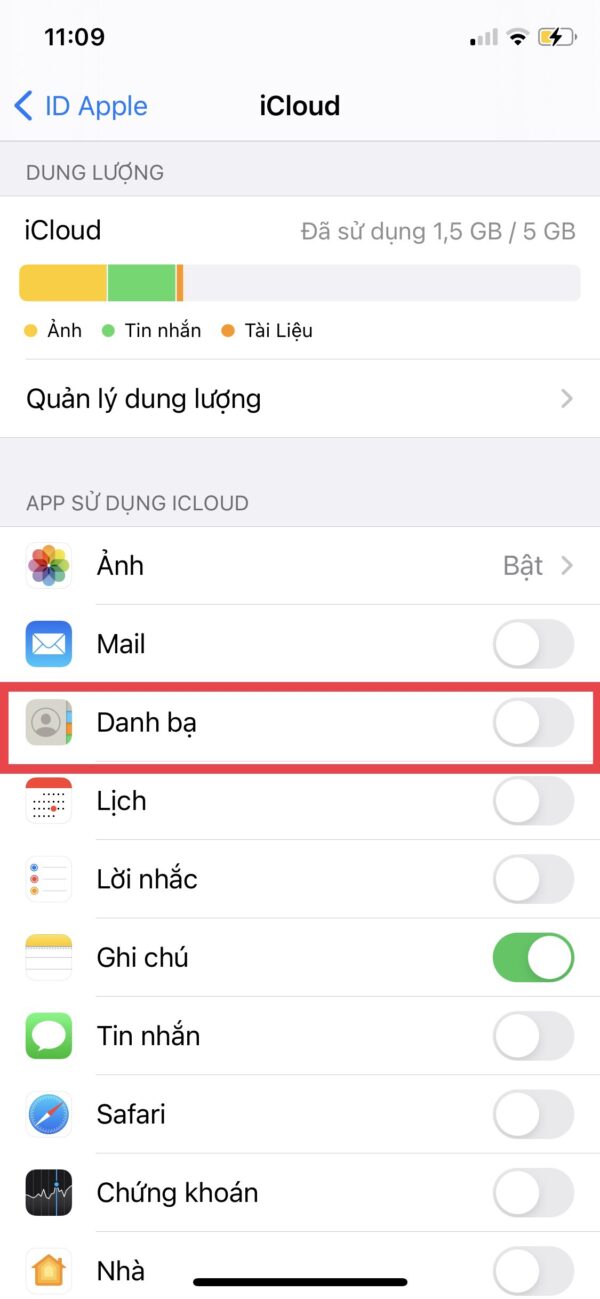Enable Lịch iCloud sync
Screen dimensions: 600x1299
(x=533, y=801)
